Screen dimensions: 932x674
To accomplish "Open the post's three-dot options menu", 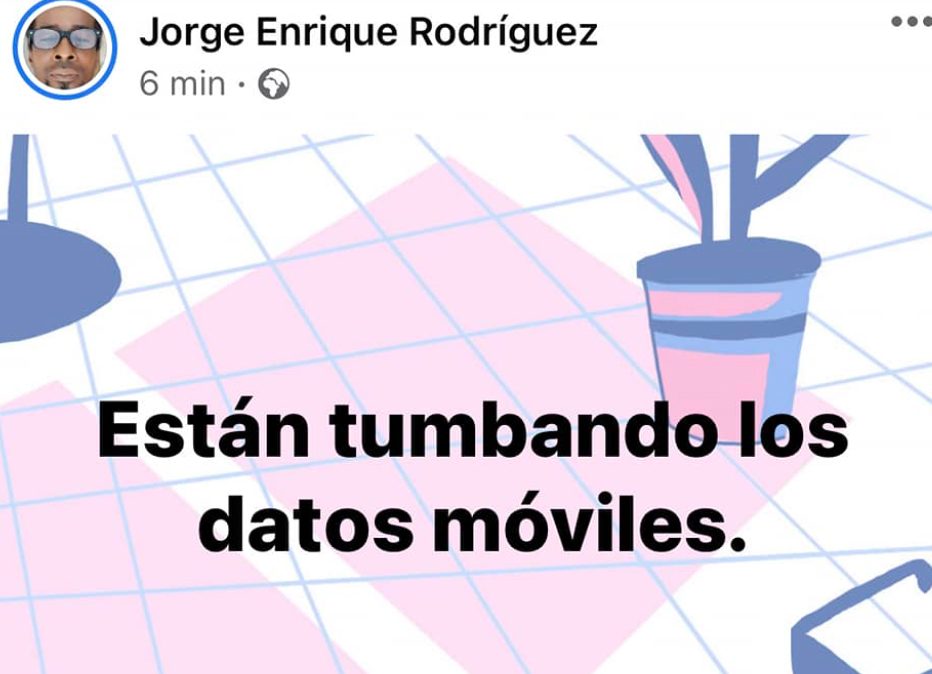I will [910, 21].
